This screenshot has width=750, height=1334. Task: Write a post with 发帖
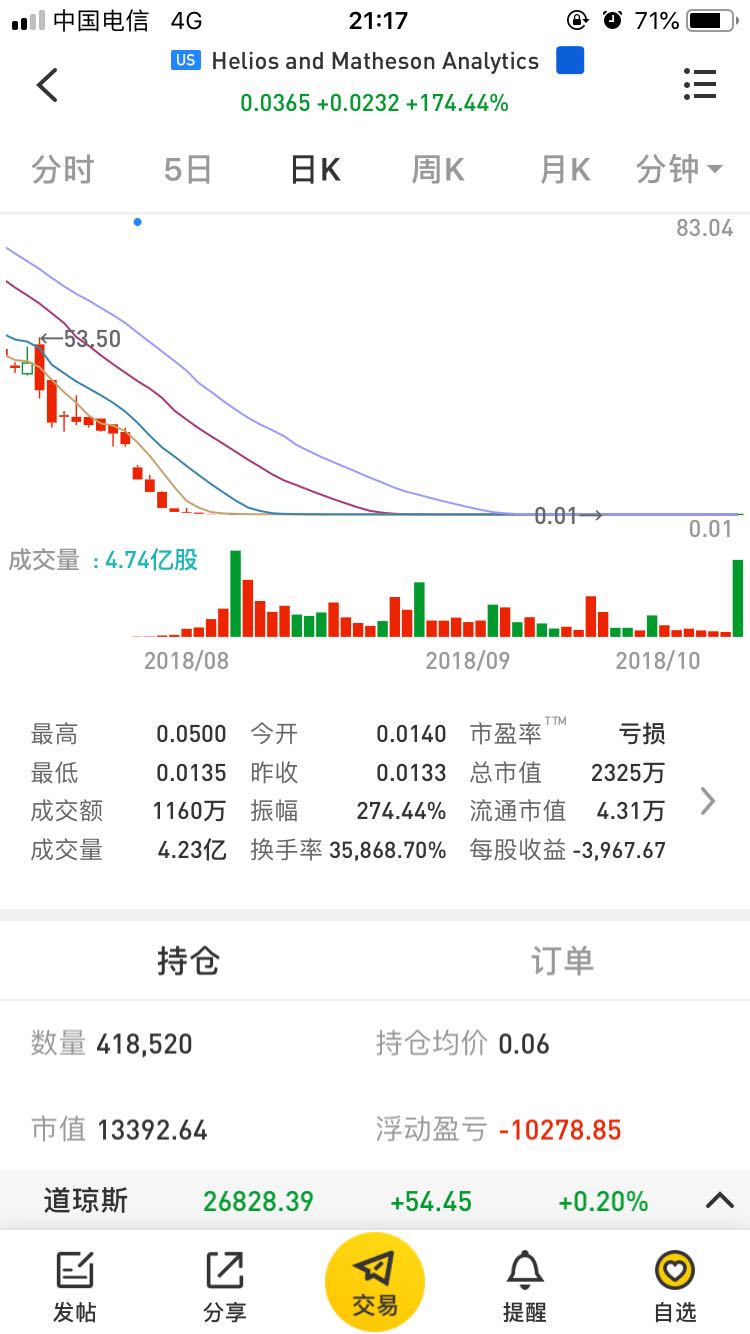(75, 1287)
